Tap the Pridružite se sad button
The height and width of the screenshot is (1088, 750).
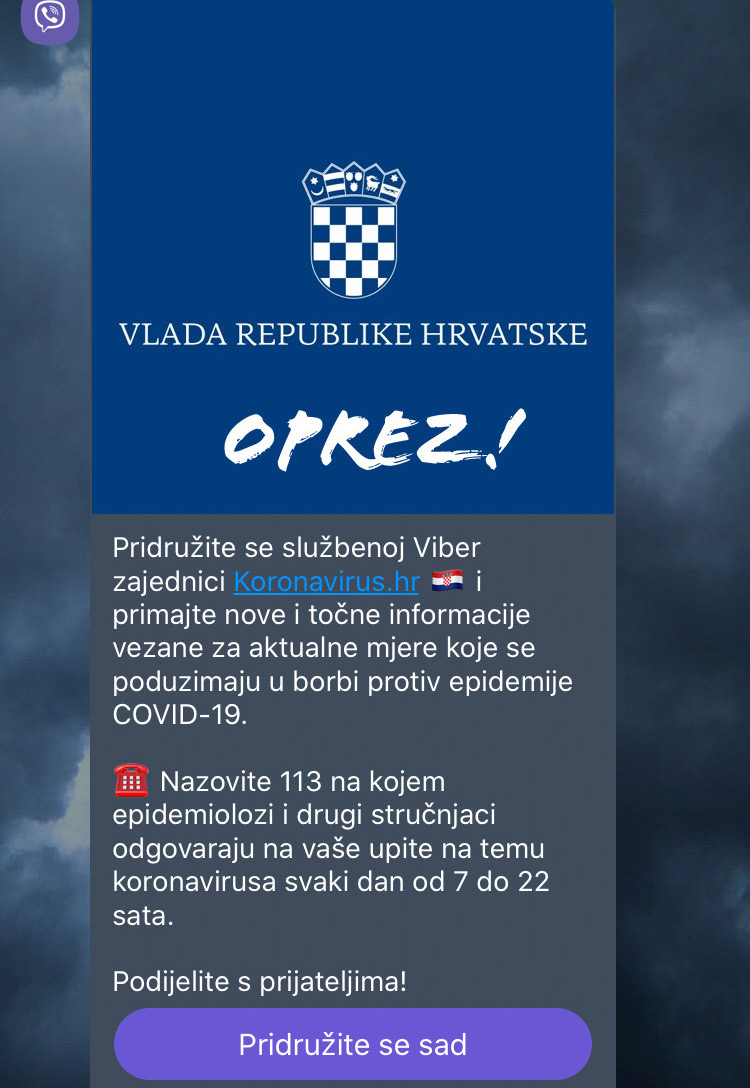click(352, 1044)
